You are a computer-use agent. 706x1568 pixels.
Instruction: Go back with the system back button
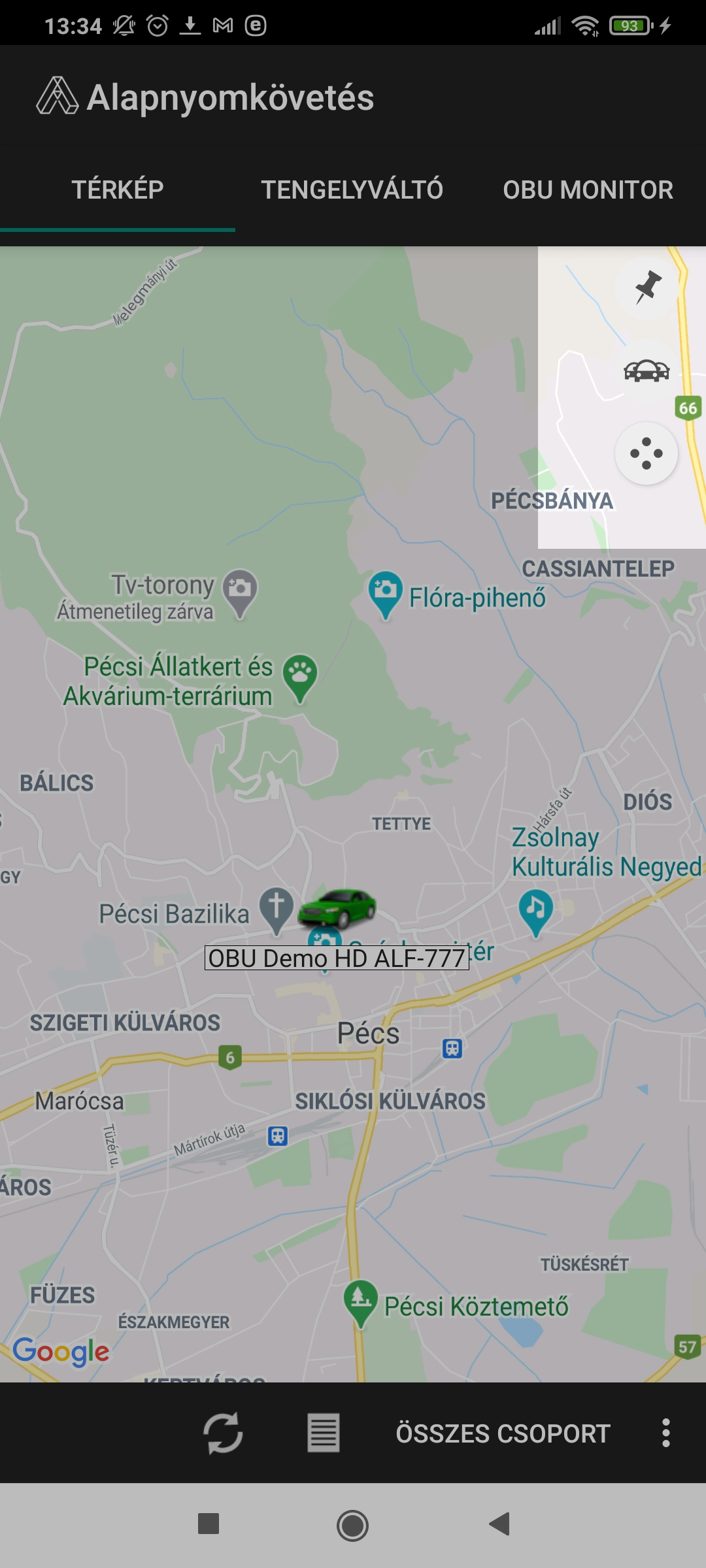pos(499,1524)
